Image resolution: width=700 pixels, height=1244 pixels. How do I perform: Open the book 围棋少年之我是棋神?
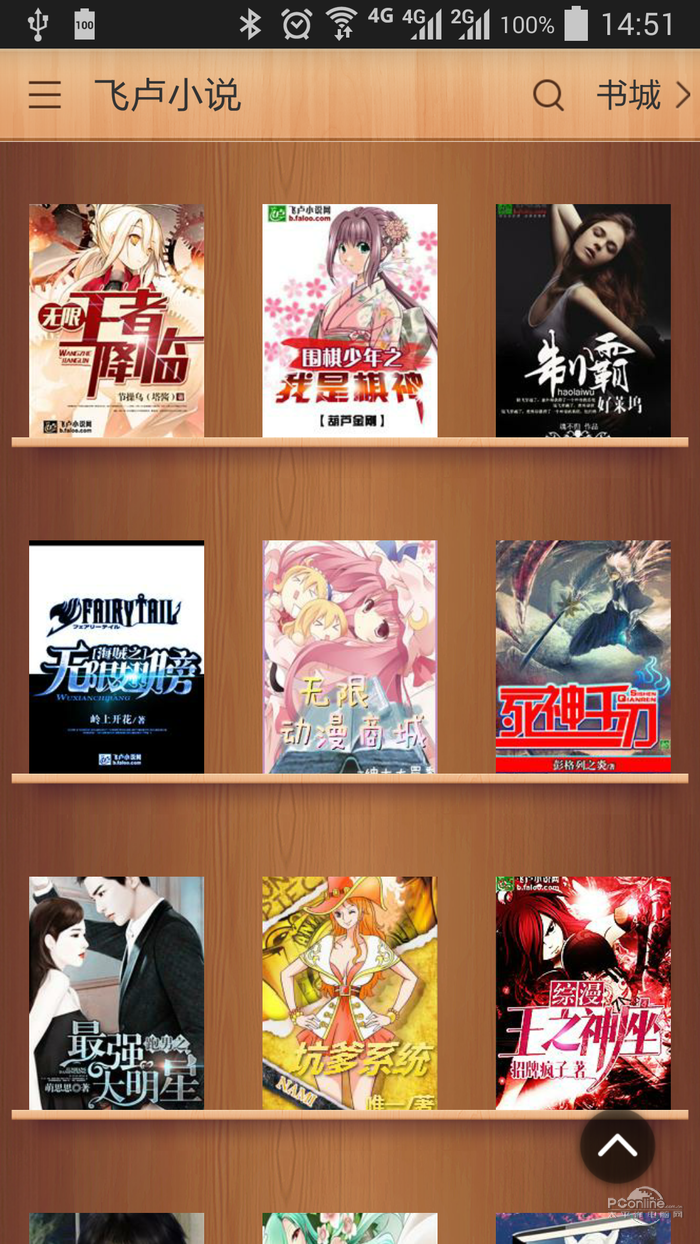click(x=349, y=320)
